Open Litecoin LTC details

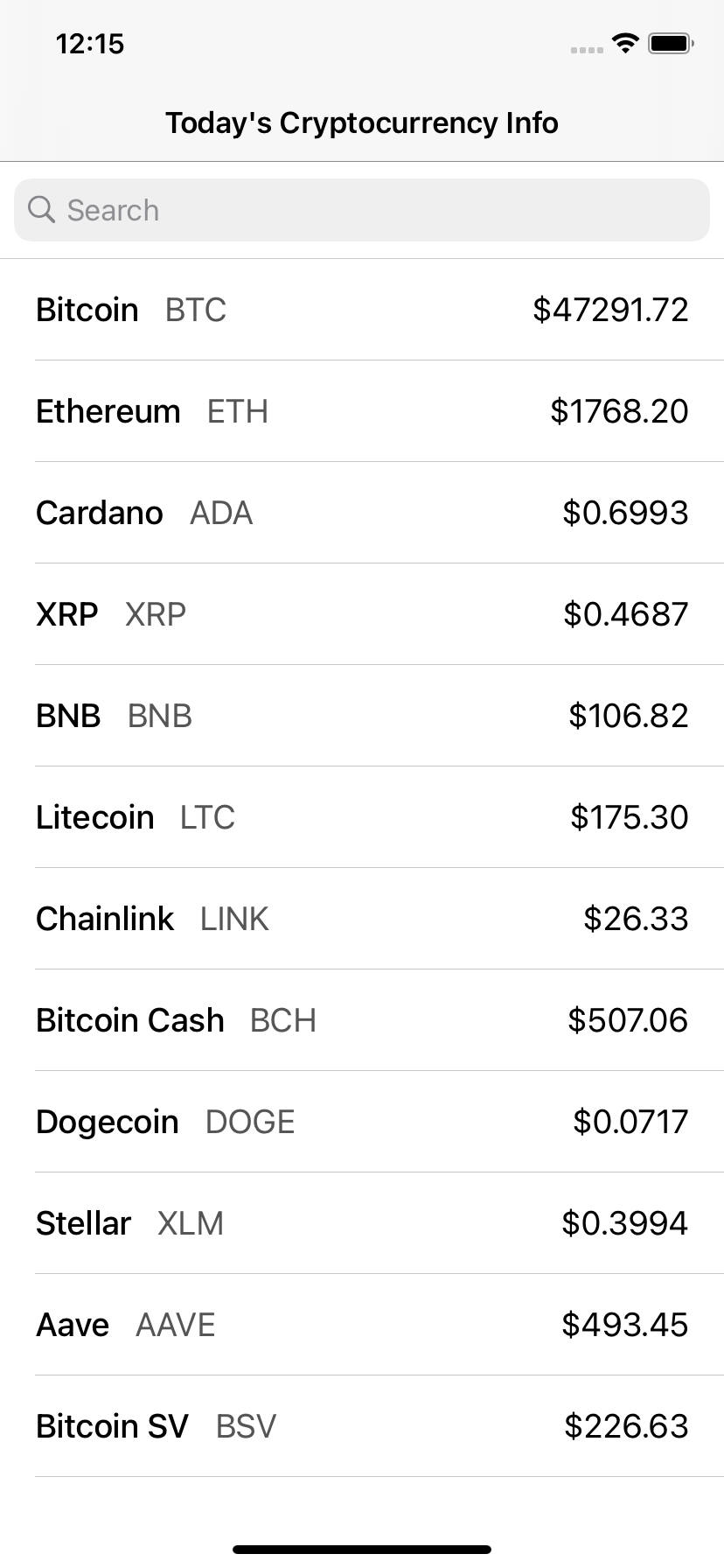coord(362,817)
